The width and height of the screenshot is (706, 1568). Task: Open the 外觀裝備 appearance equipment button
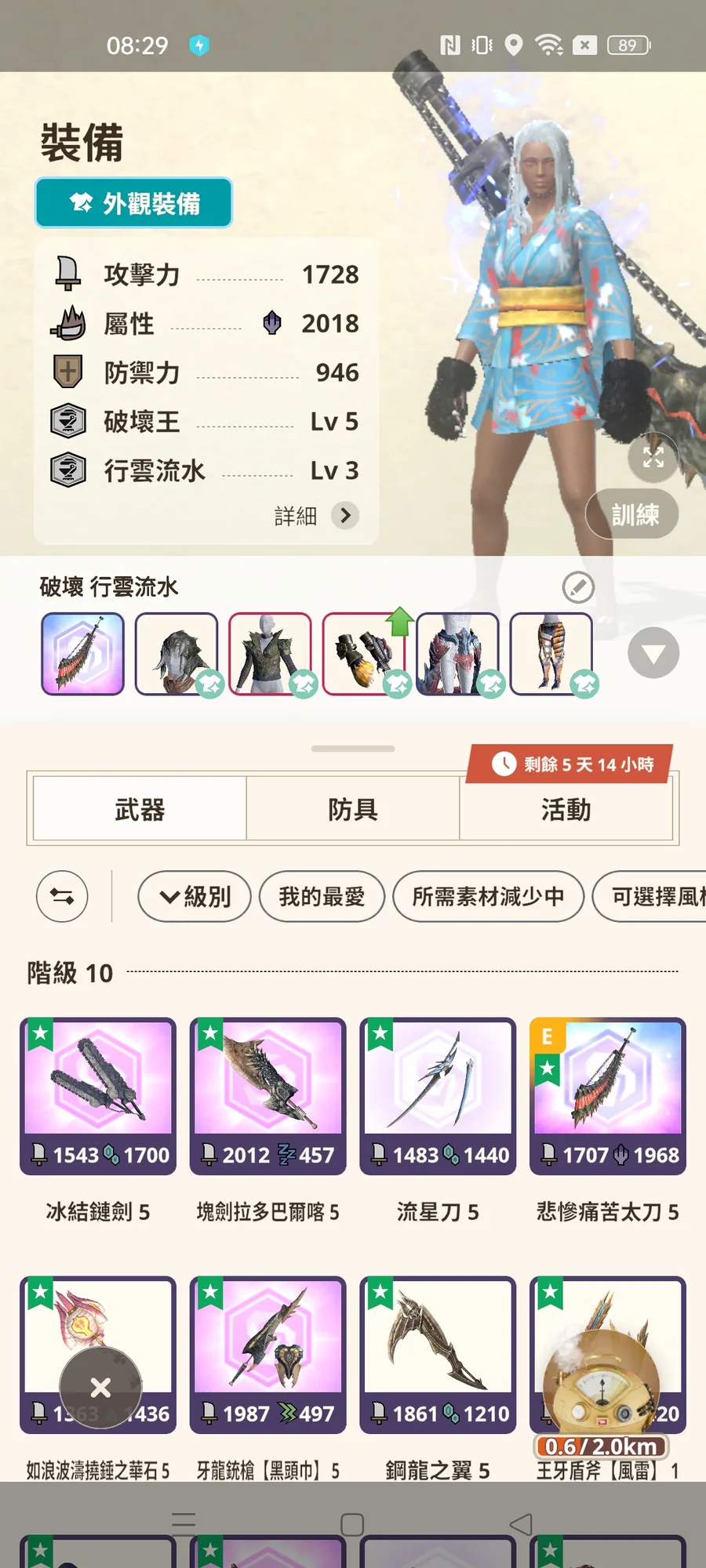[x=133, y=203]
